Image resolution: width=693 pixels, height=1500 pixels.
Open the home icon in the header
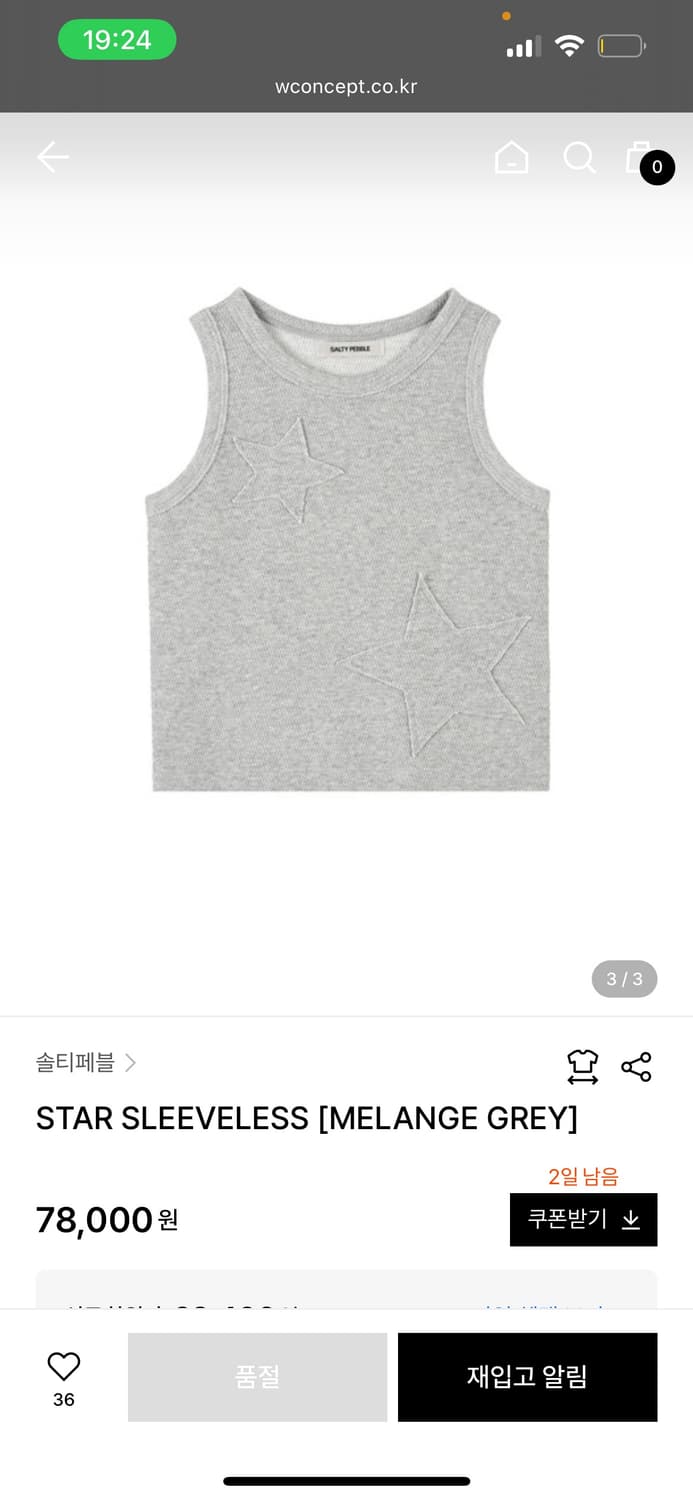[x=511, y=157]
